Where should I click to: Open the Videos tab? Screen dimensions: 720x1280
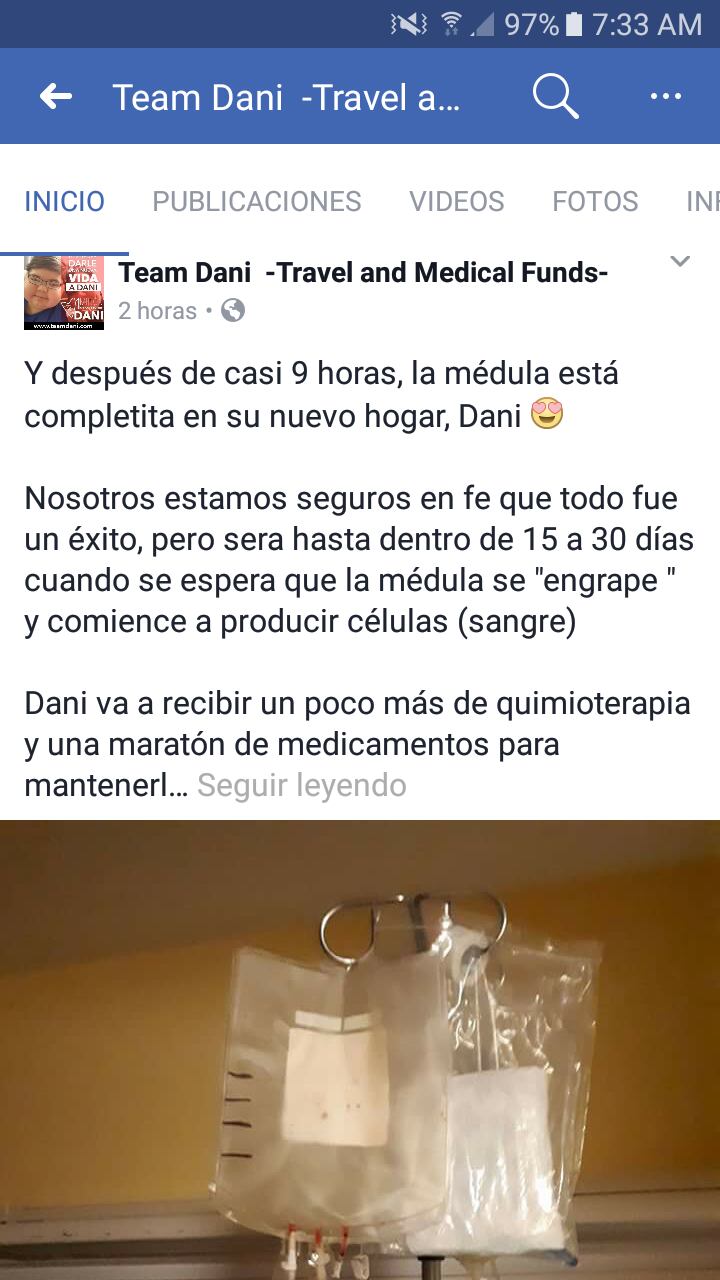456,201
